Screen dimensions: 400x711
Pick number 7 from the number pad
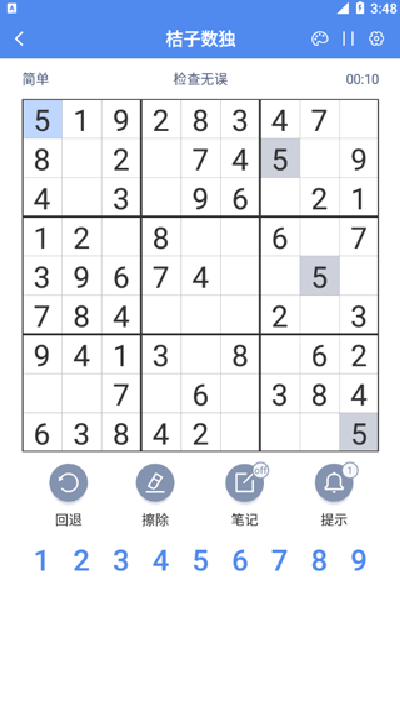279,561
